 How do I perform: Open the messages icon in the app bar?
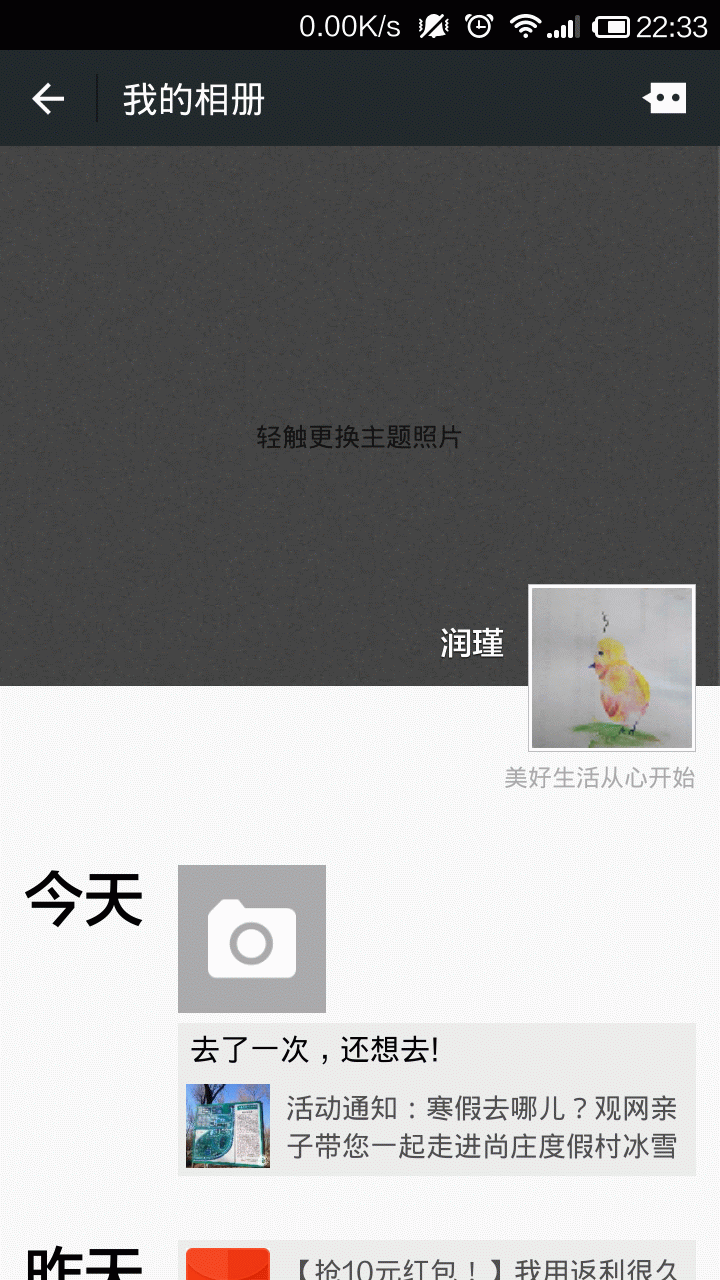665,98
